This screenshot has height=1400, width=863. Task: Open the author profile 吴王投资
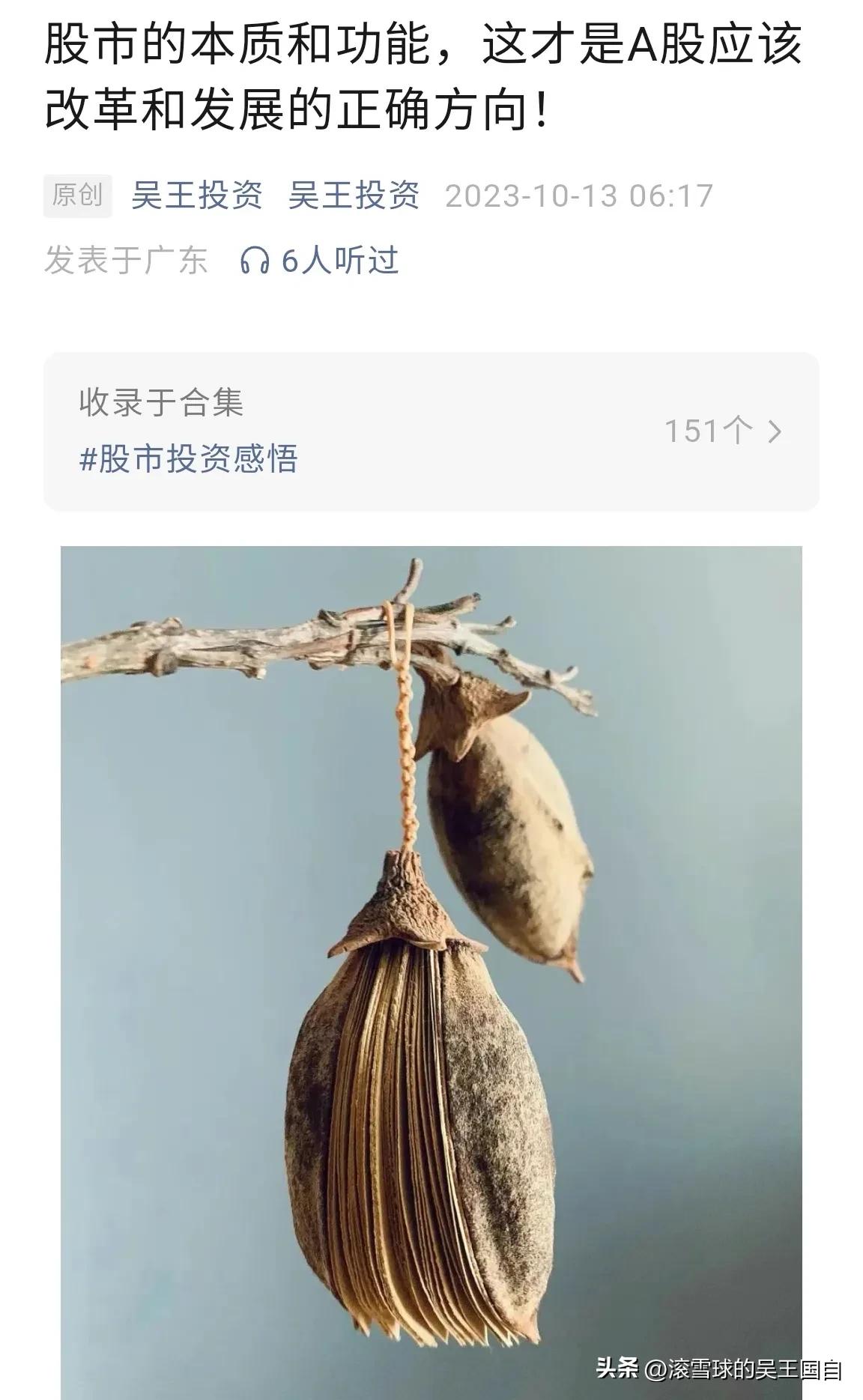click(x=198, y=194)
